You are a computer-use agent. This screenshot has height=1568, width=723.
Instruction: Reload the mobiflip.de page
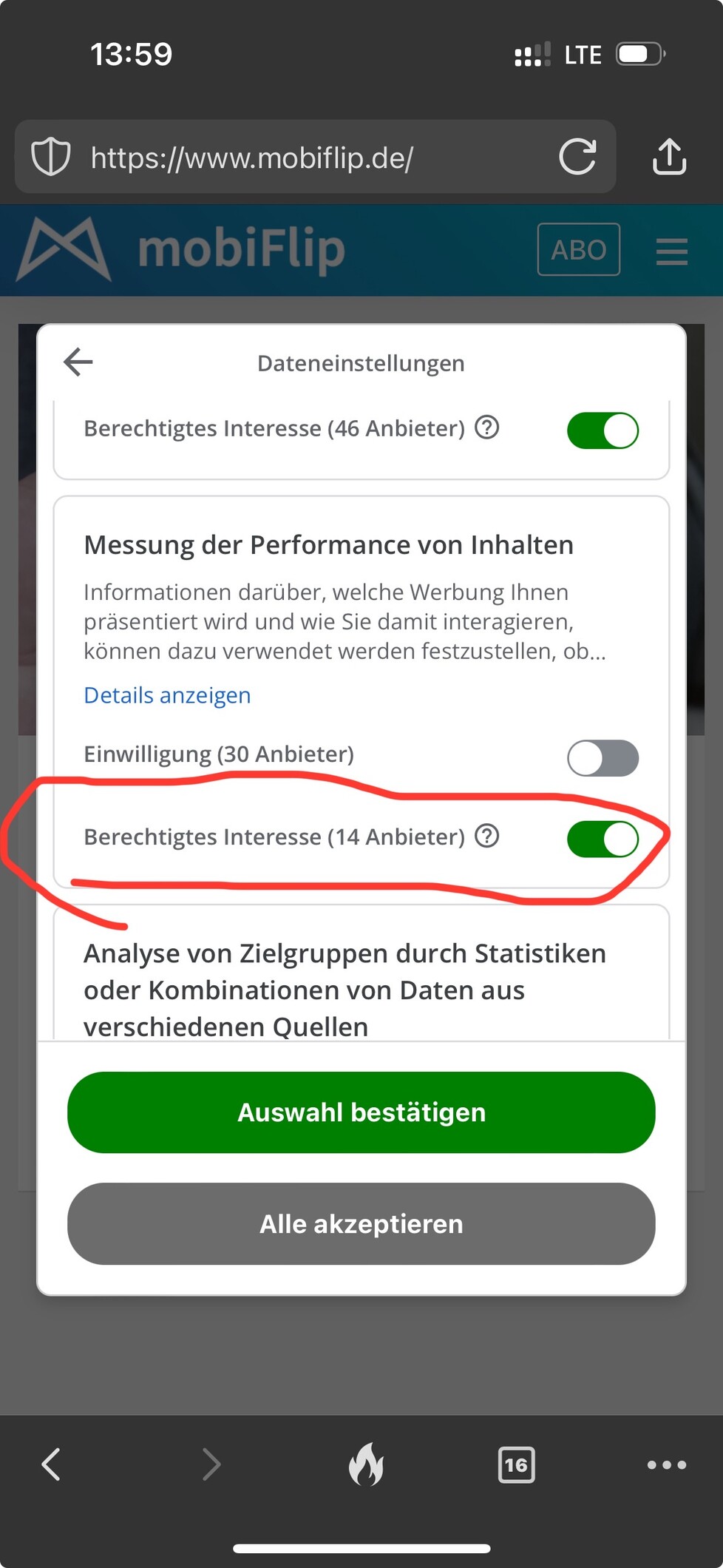click(577, 157)
